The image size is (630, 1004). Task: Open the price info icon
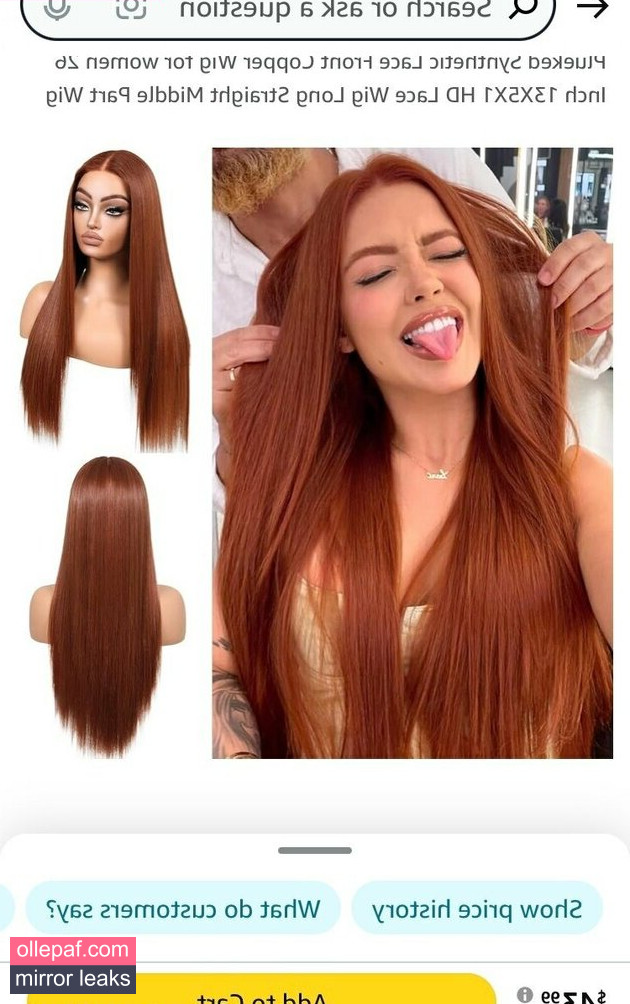[x=524, y=996]
